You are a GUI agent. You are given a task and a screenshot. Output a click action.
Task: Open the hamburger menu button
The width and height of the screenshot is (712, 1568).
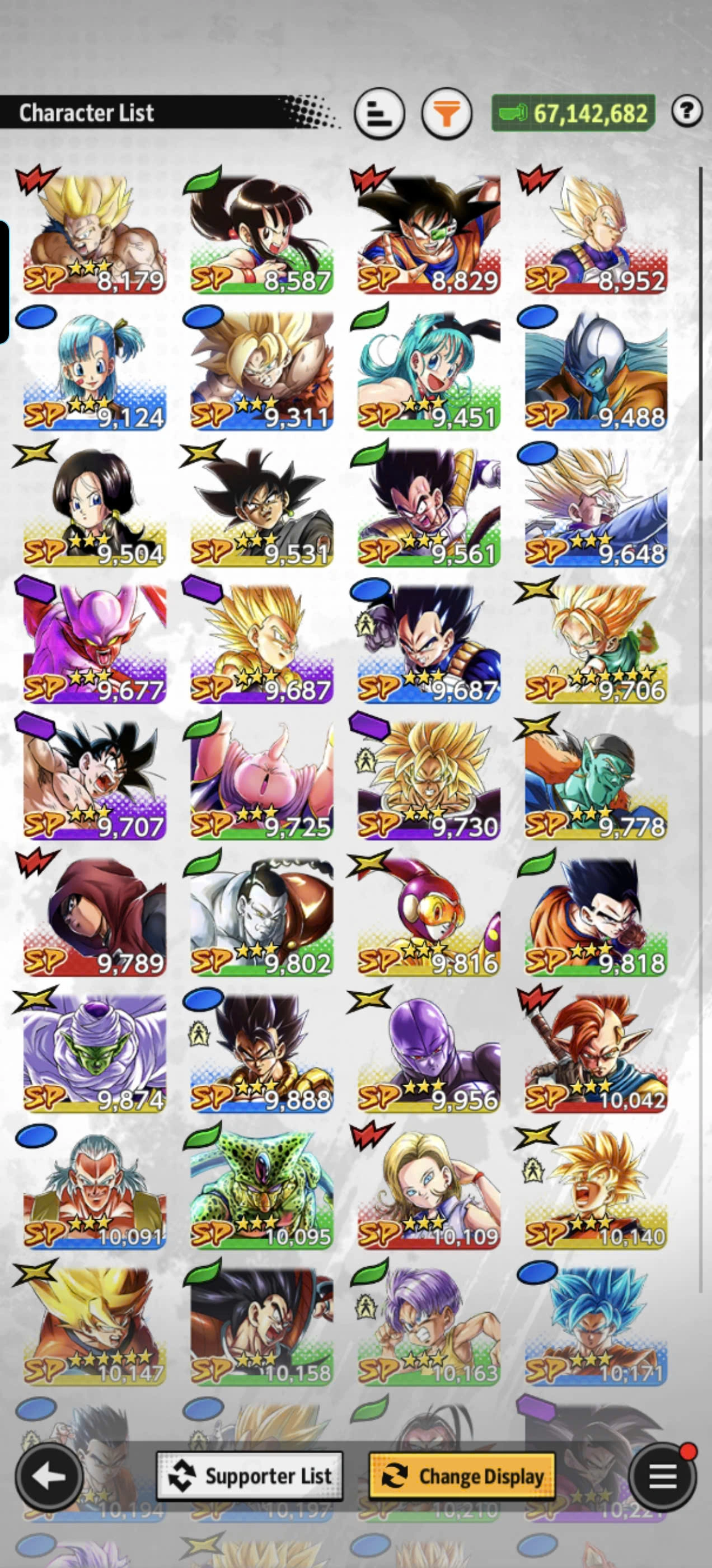(x=662, y=1476)
